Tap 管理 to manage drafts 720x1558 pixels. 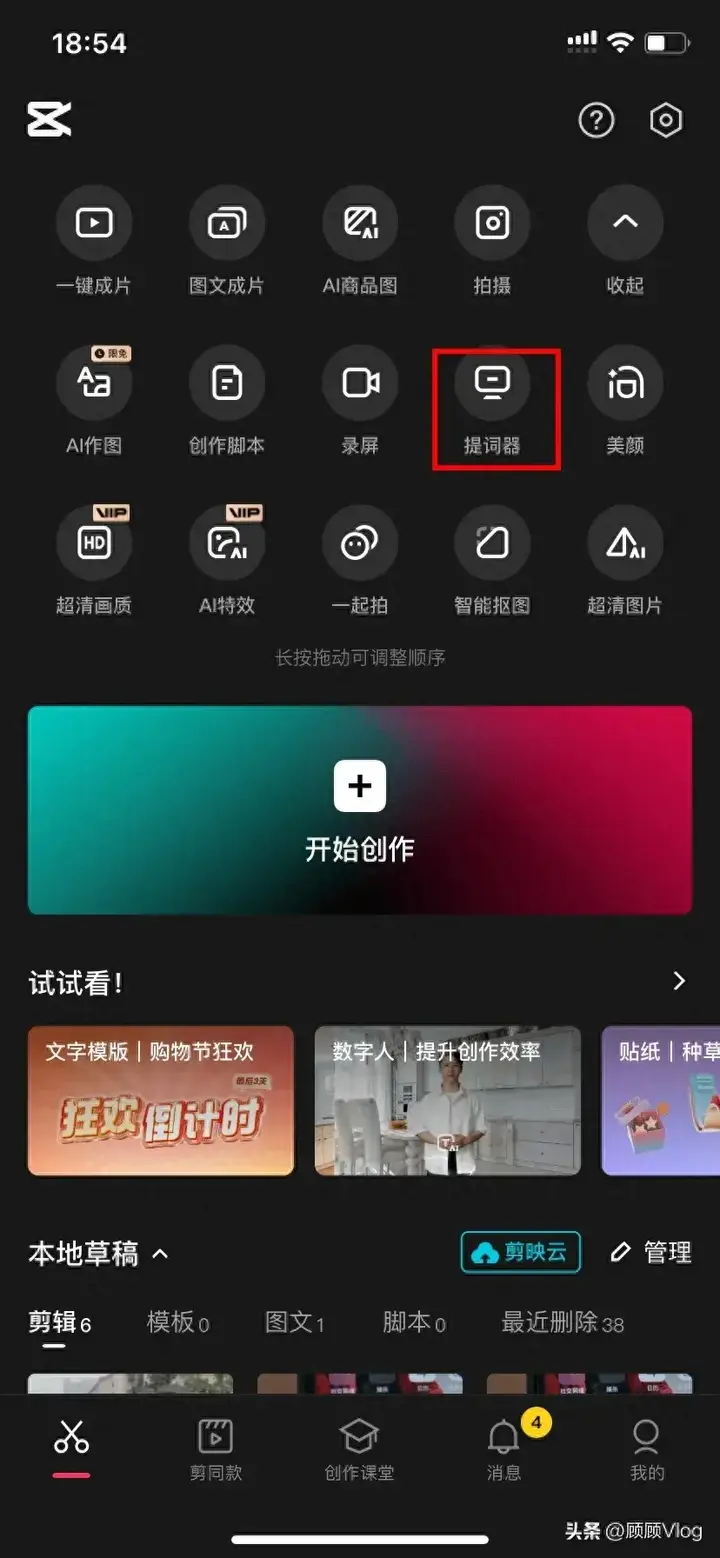(x=651, y=1252)
